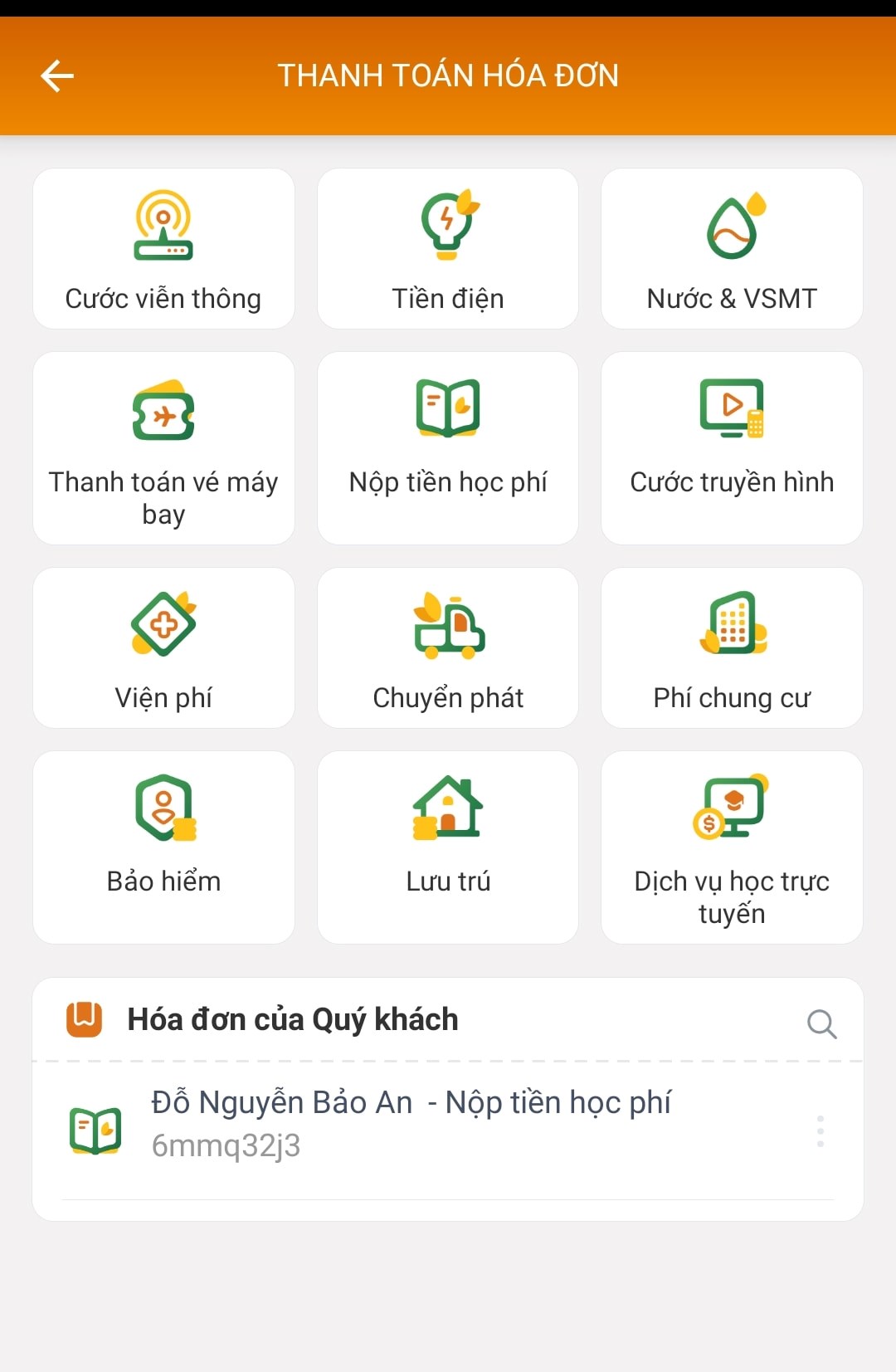Select Tiền điện electricity bill

tap(448, 249)
